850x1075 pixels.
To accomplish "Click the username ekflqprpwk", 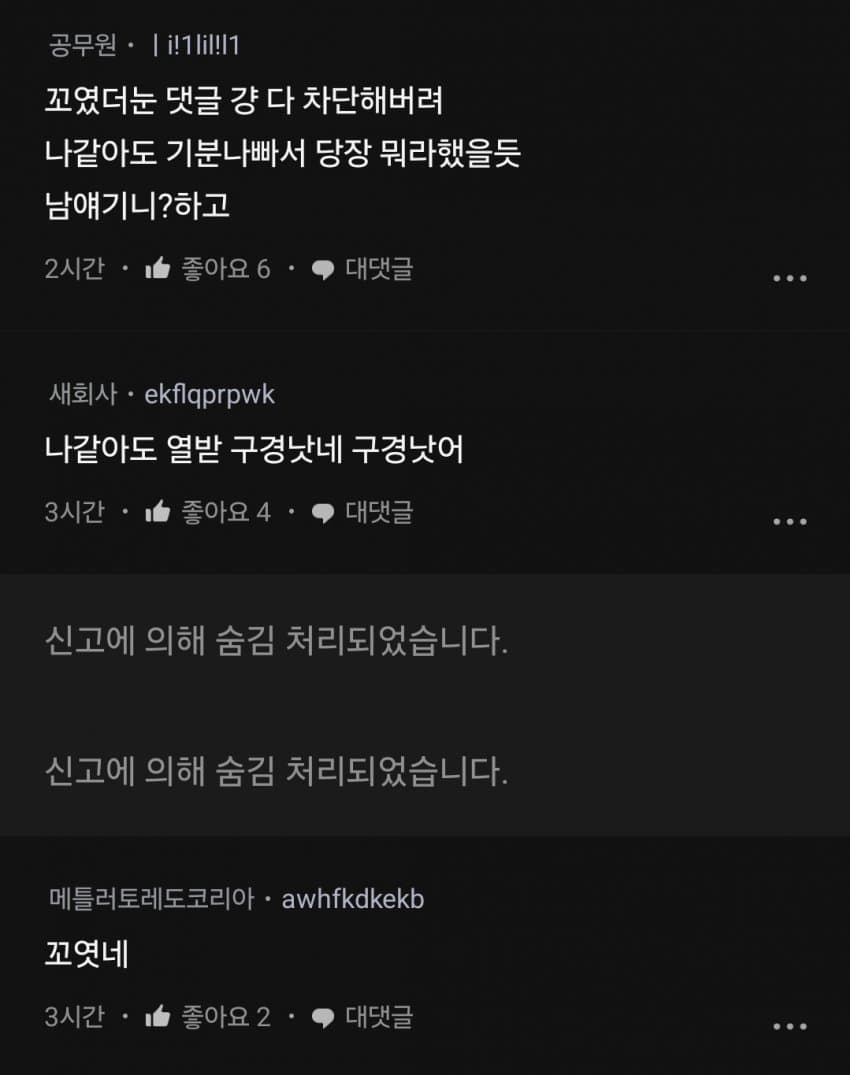I will point(213,394).
